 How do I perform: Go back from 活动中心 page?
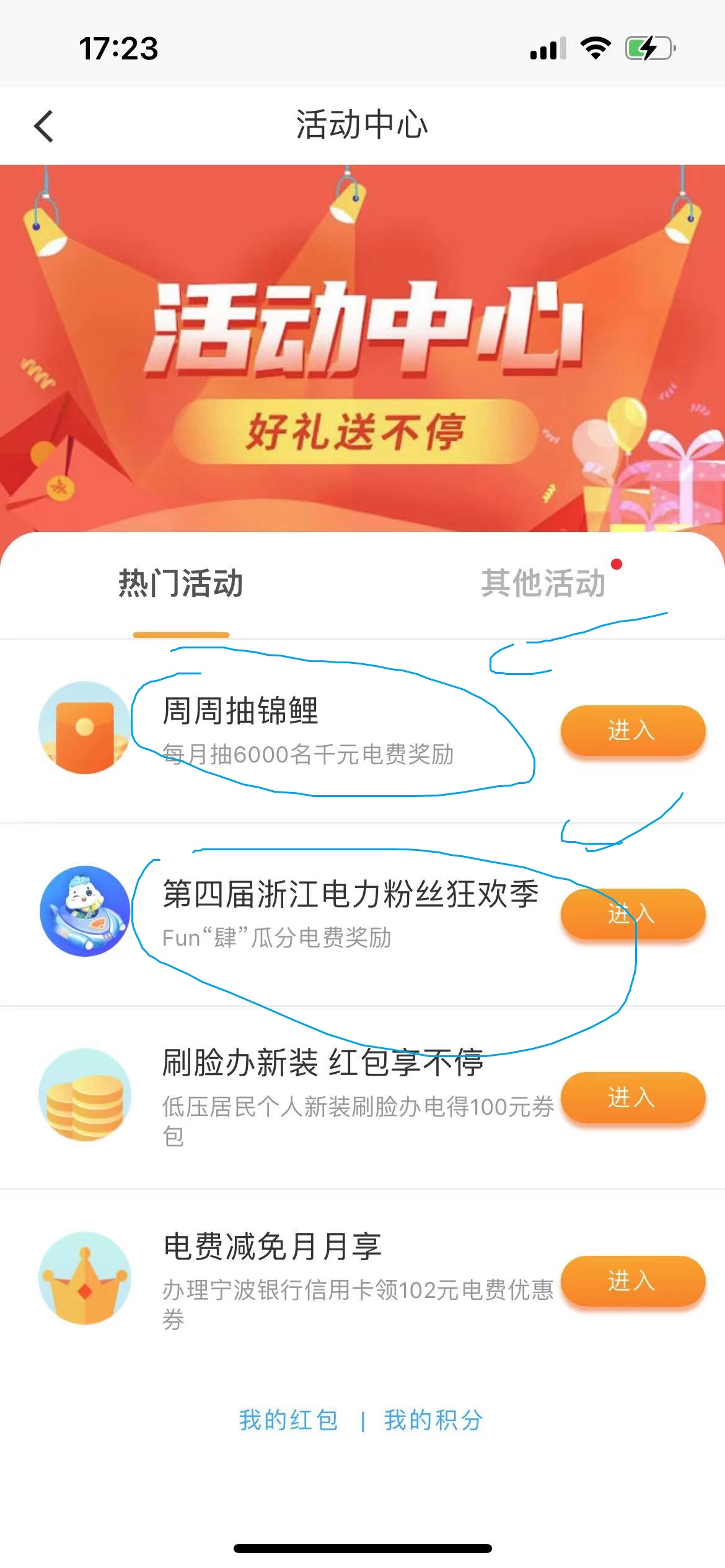click(43, 126)
